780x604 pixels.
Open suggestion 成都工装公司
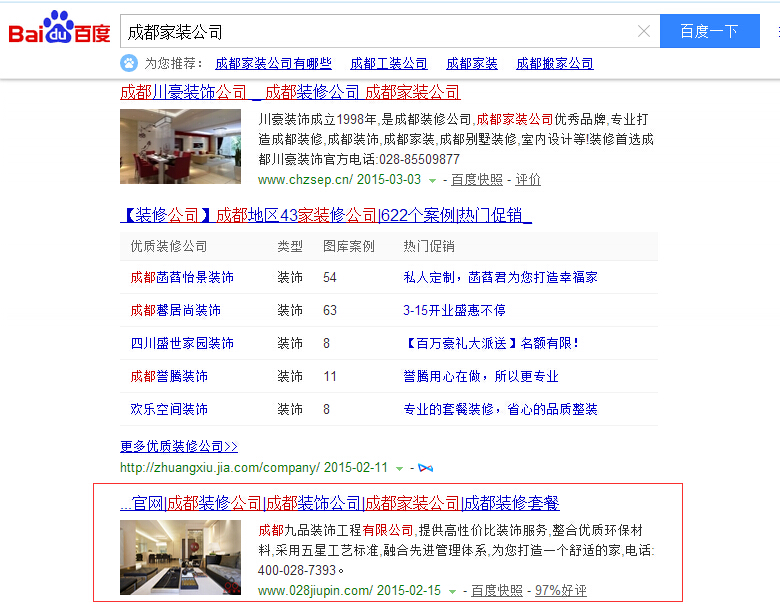pyautogui.click(x=388, y=63)
